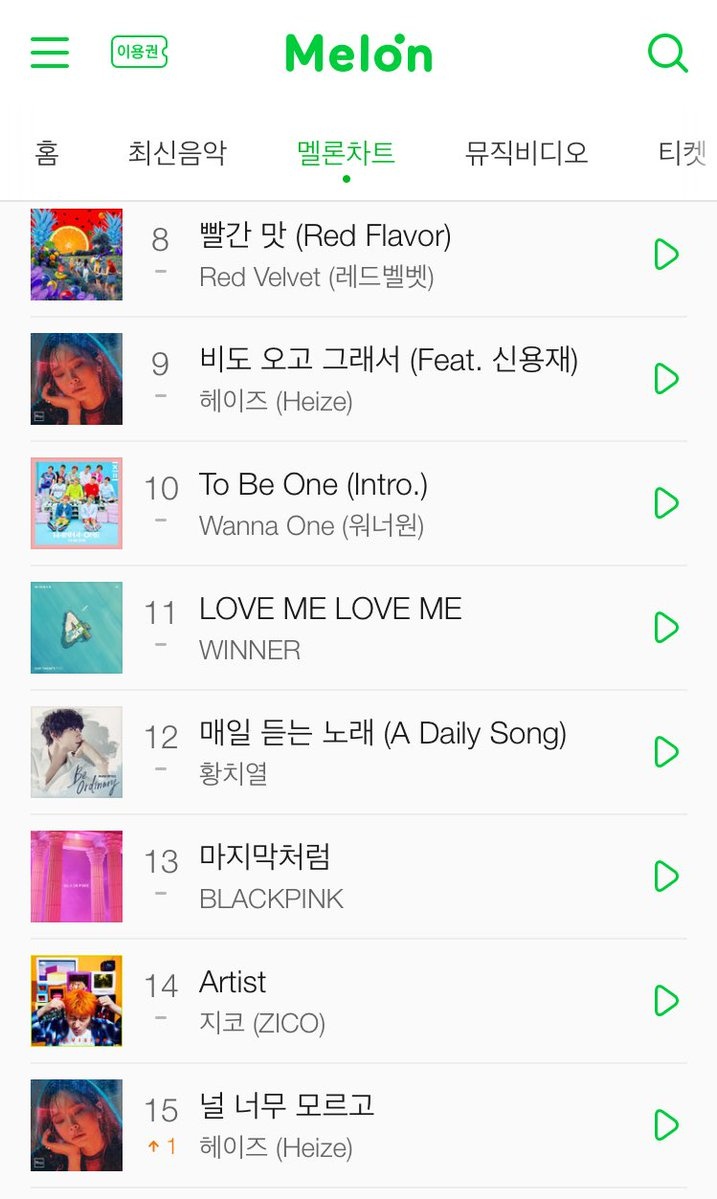Play 매일 듣는 노래 (A Daily Song)

coord(666,751)
